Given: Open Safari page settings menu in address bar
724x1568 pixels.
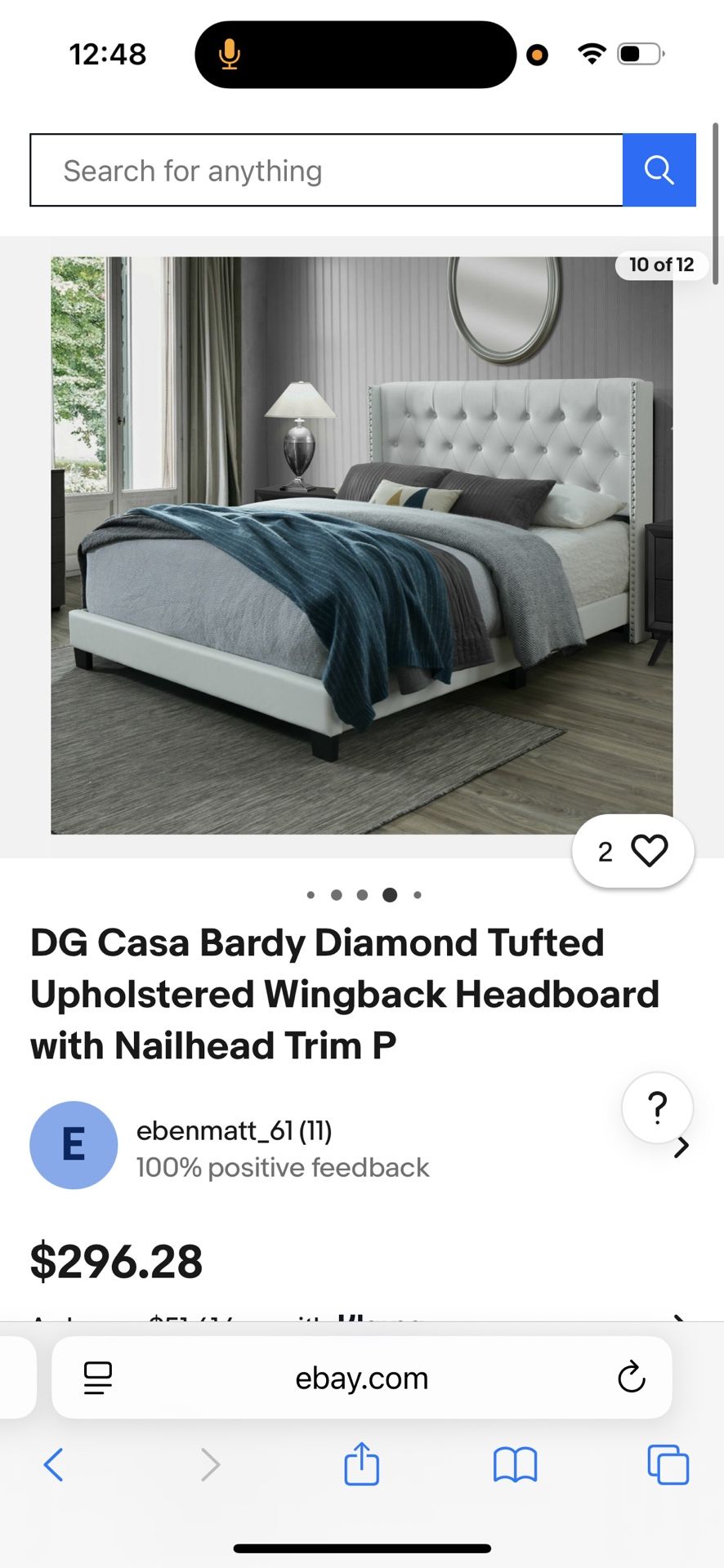Looking at the screenshot, I should click(x=98, y=1379).
